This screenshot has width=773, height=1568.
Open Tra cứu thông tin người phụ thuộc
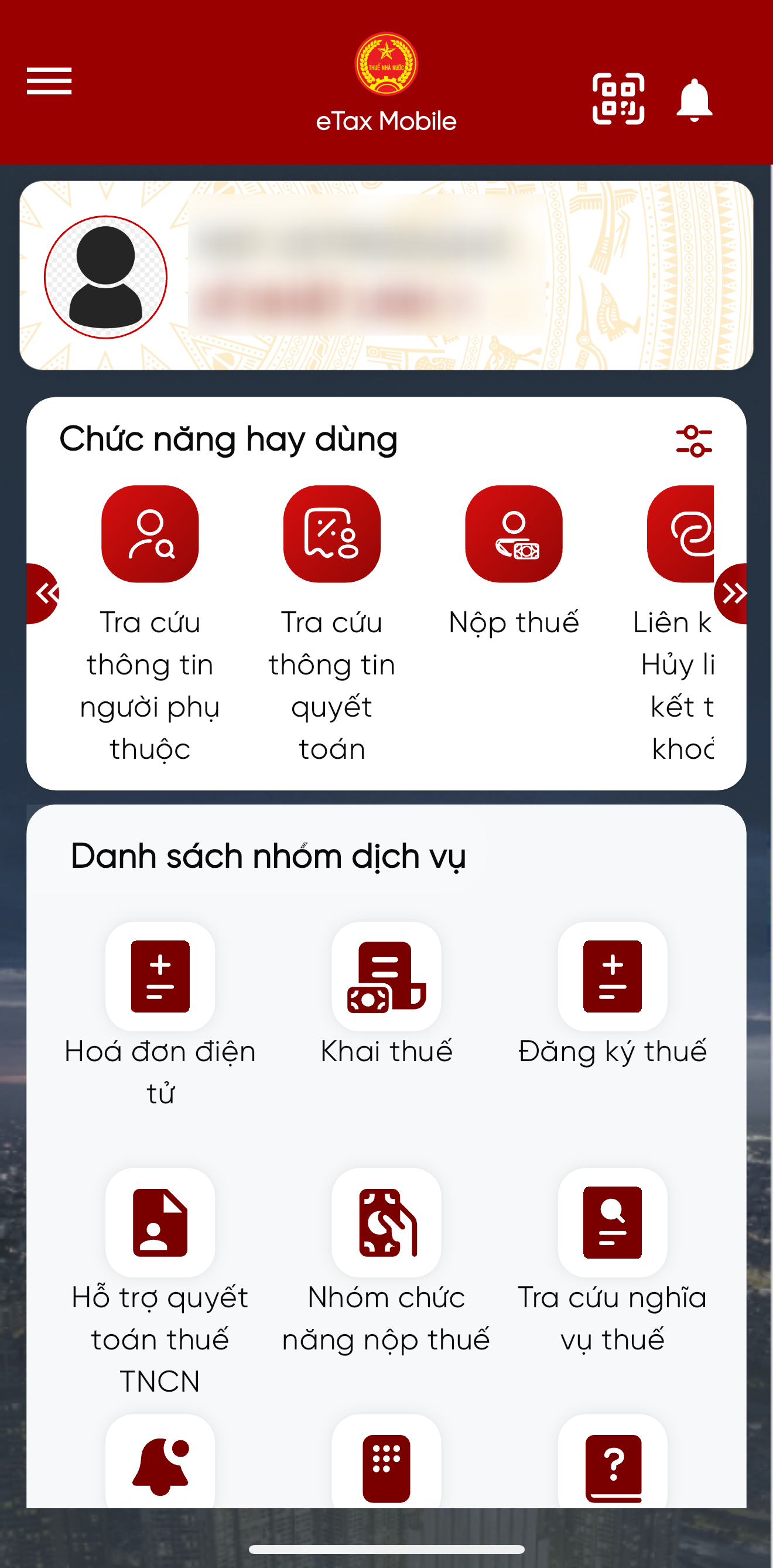point(149,534)
